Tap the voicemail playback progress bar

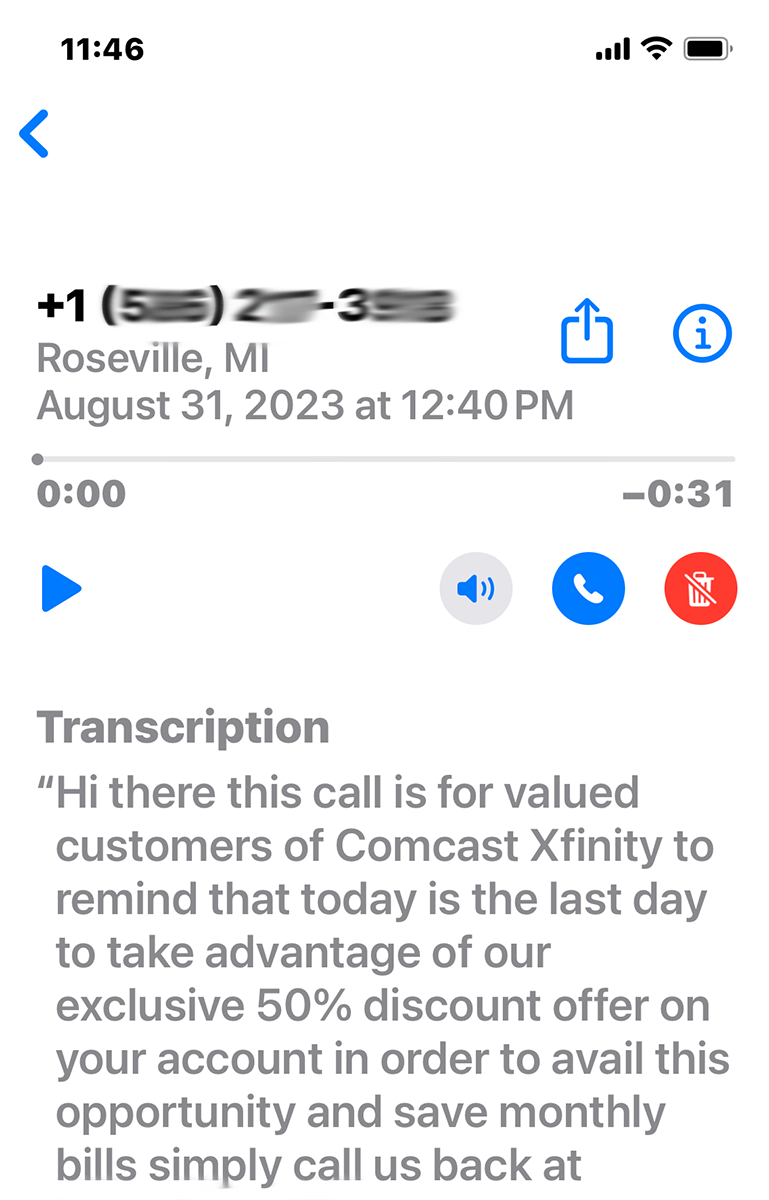coord(385,460)
